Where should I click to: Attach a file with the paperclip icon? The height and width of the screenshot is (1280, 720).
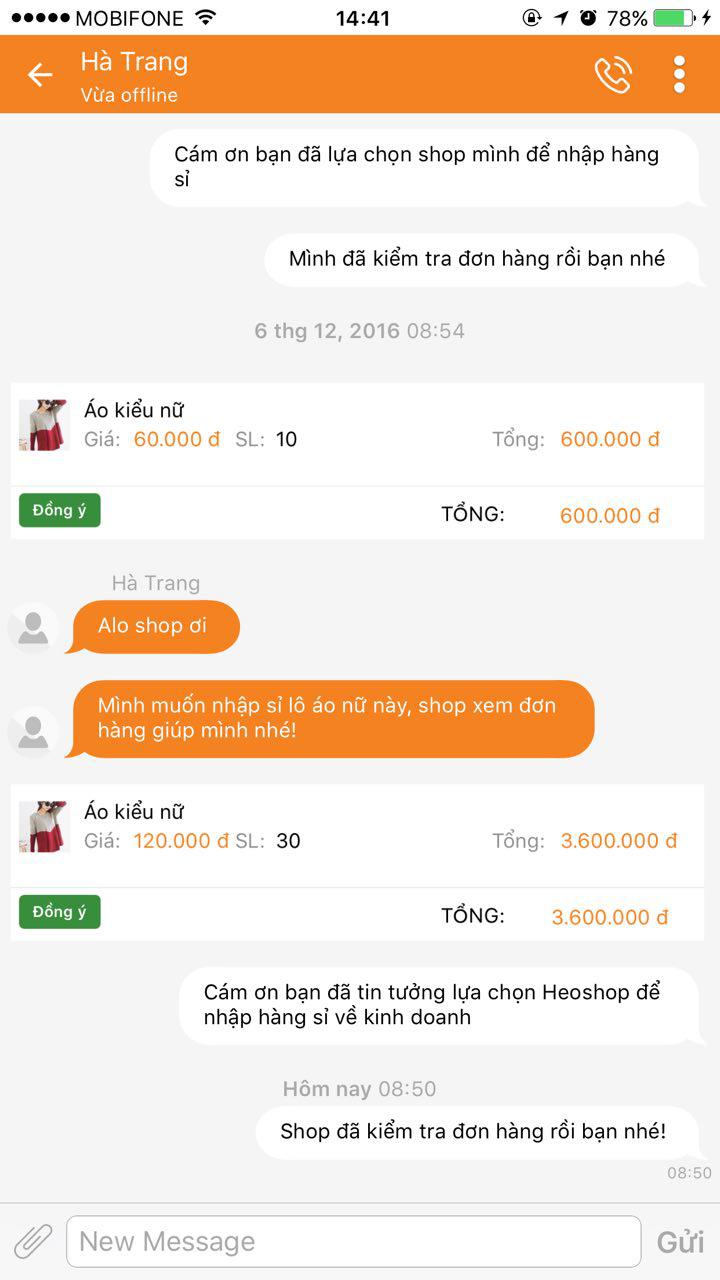(x=33, y=1242)
